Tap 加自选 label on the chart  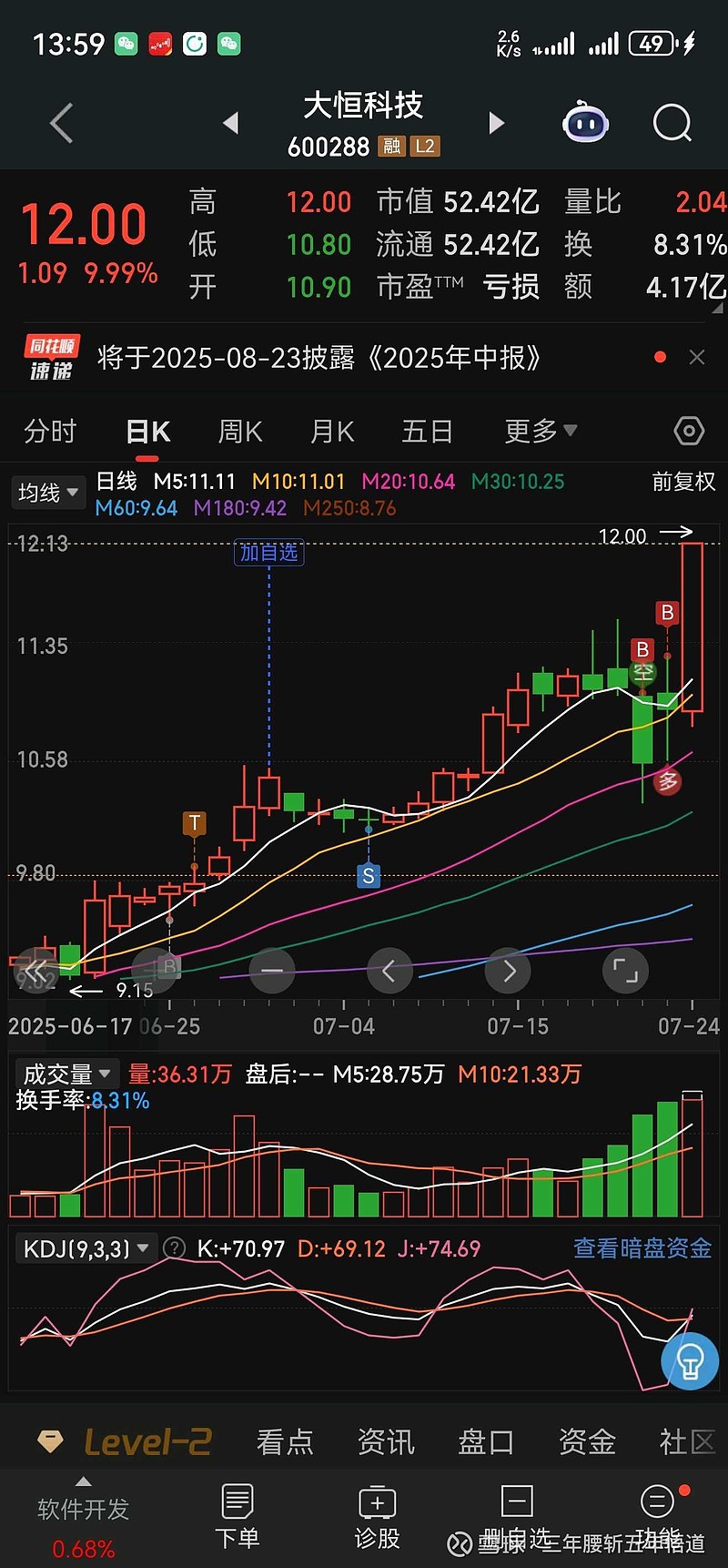pyautogui.click(x=268, y=553)
